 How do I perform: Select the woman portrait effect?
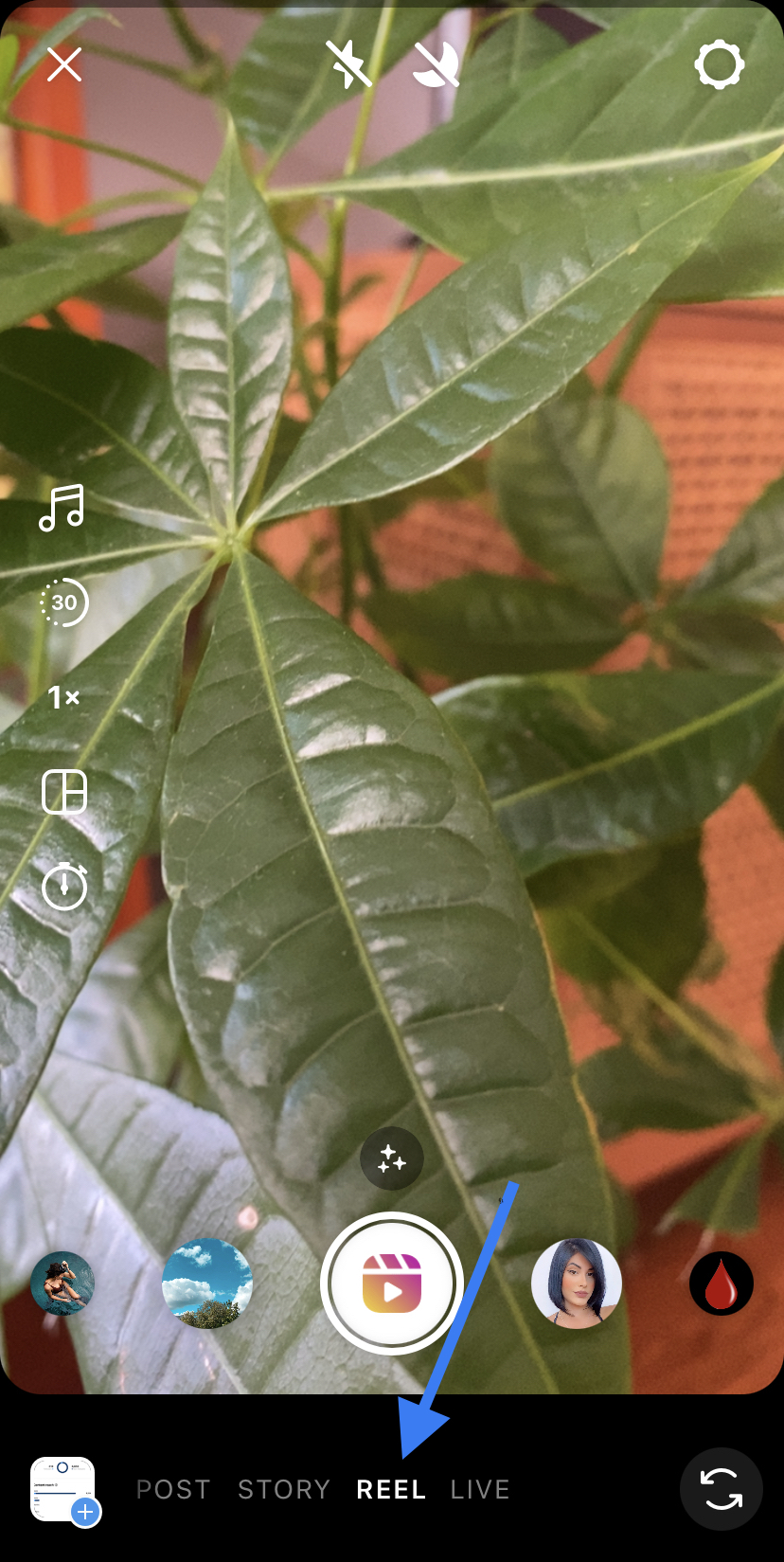pyautogui.click(x=577, y=1284)
